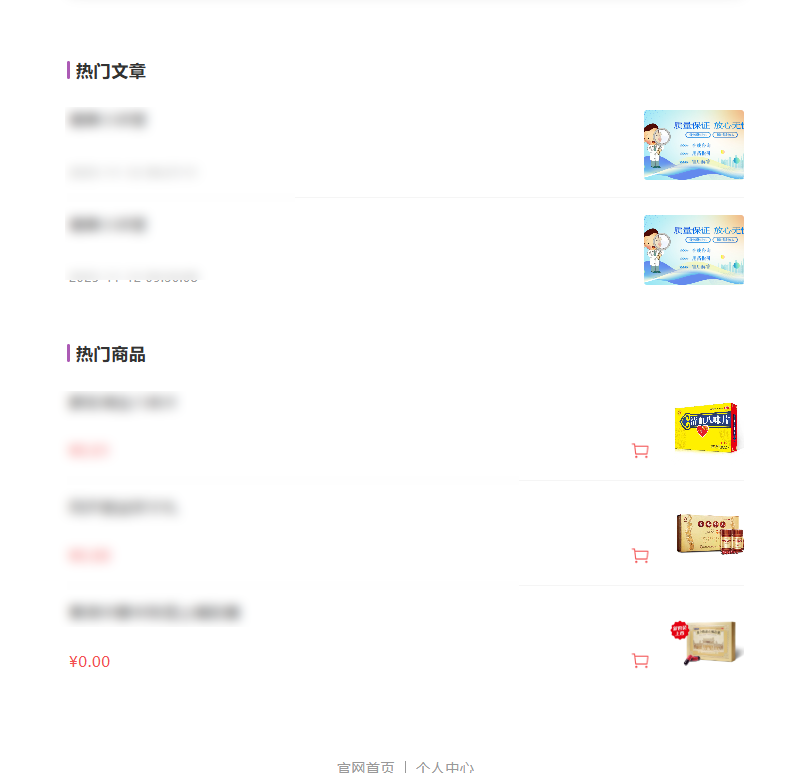Go to 官网首页 in the footer
This screenshot has height=773, width=799.
pos(365,767)
